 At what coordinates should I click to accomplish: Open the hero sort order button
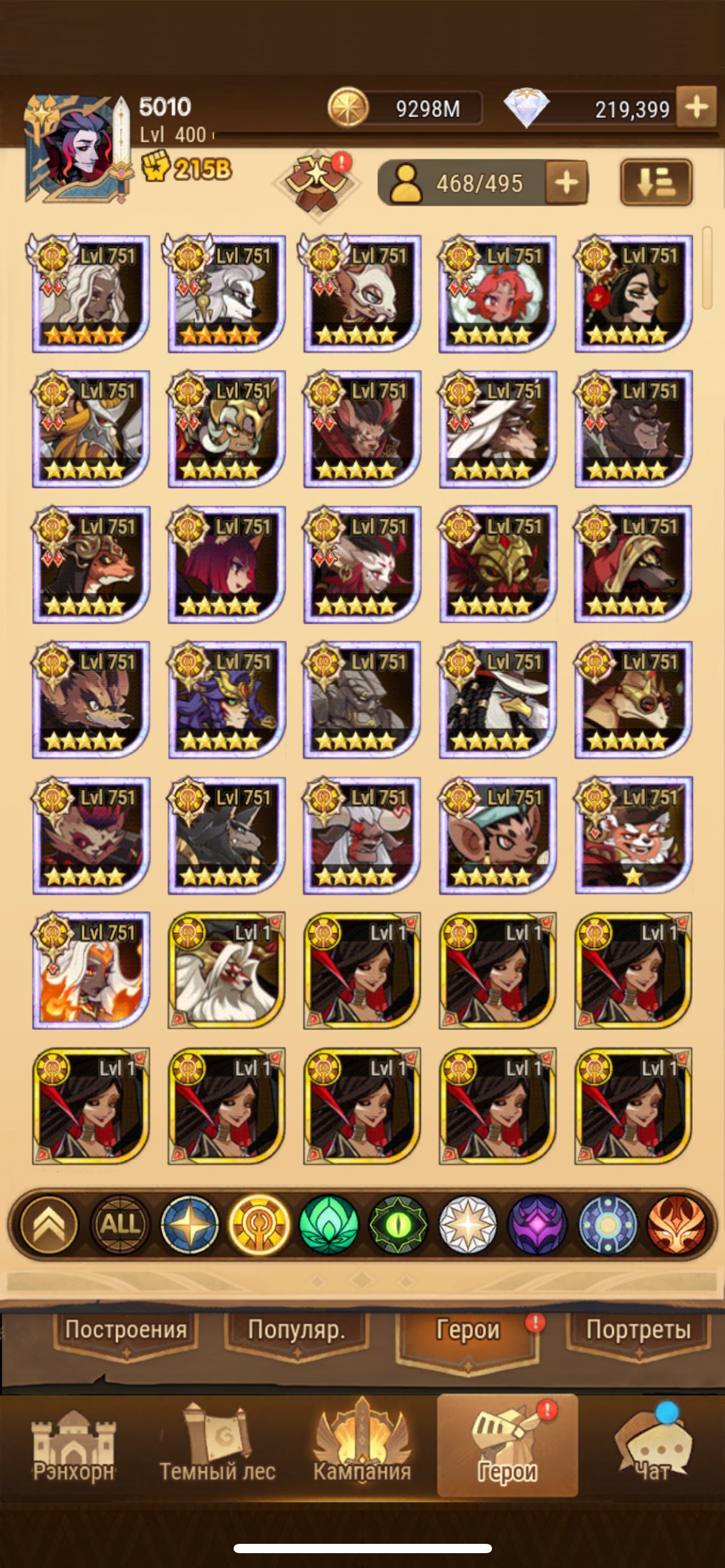(x=656, y=183)
